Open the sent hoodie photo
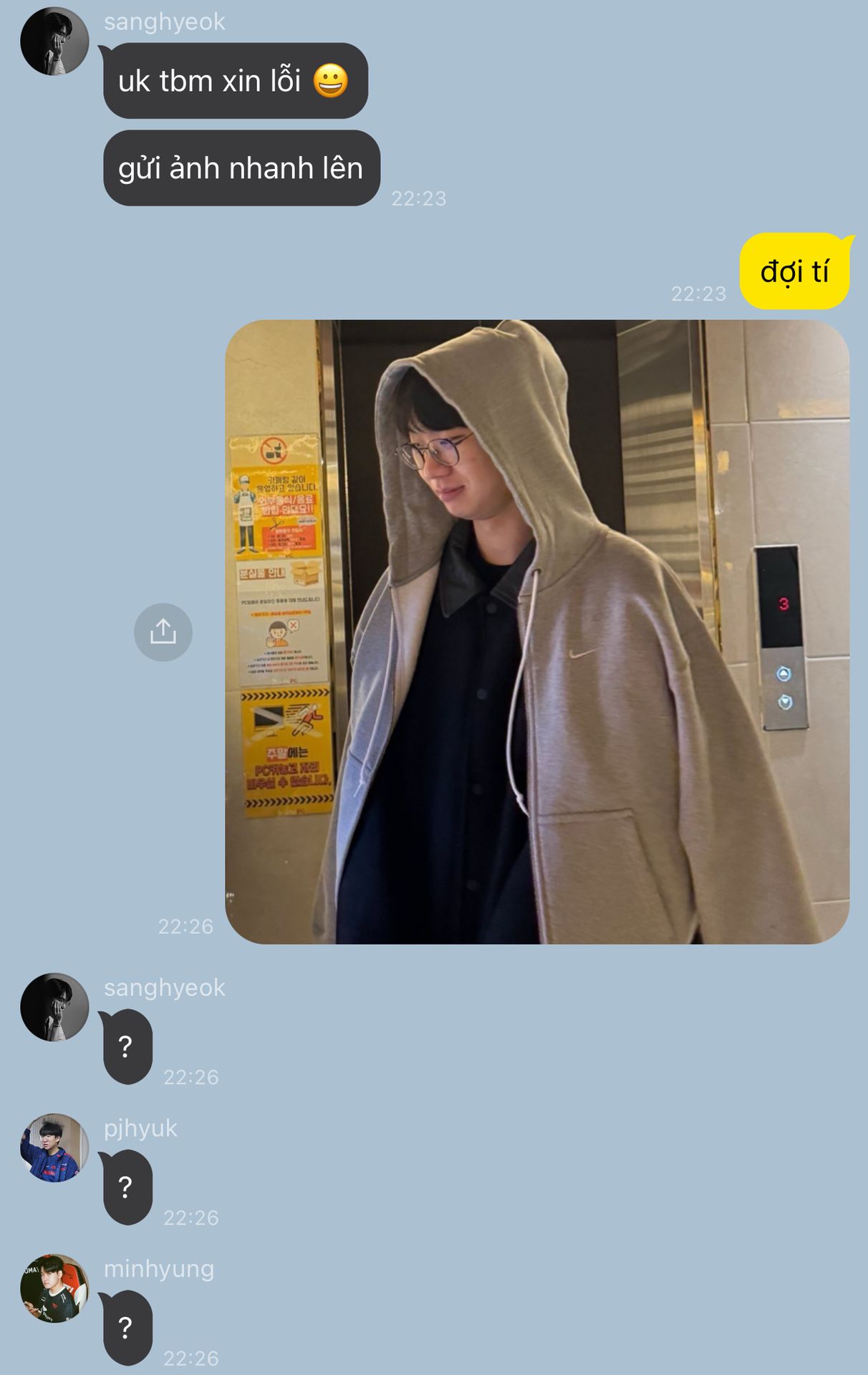This screenshot has width=868, height=1375. point(537,632)
